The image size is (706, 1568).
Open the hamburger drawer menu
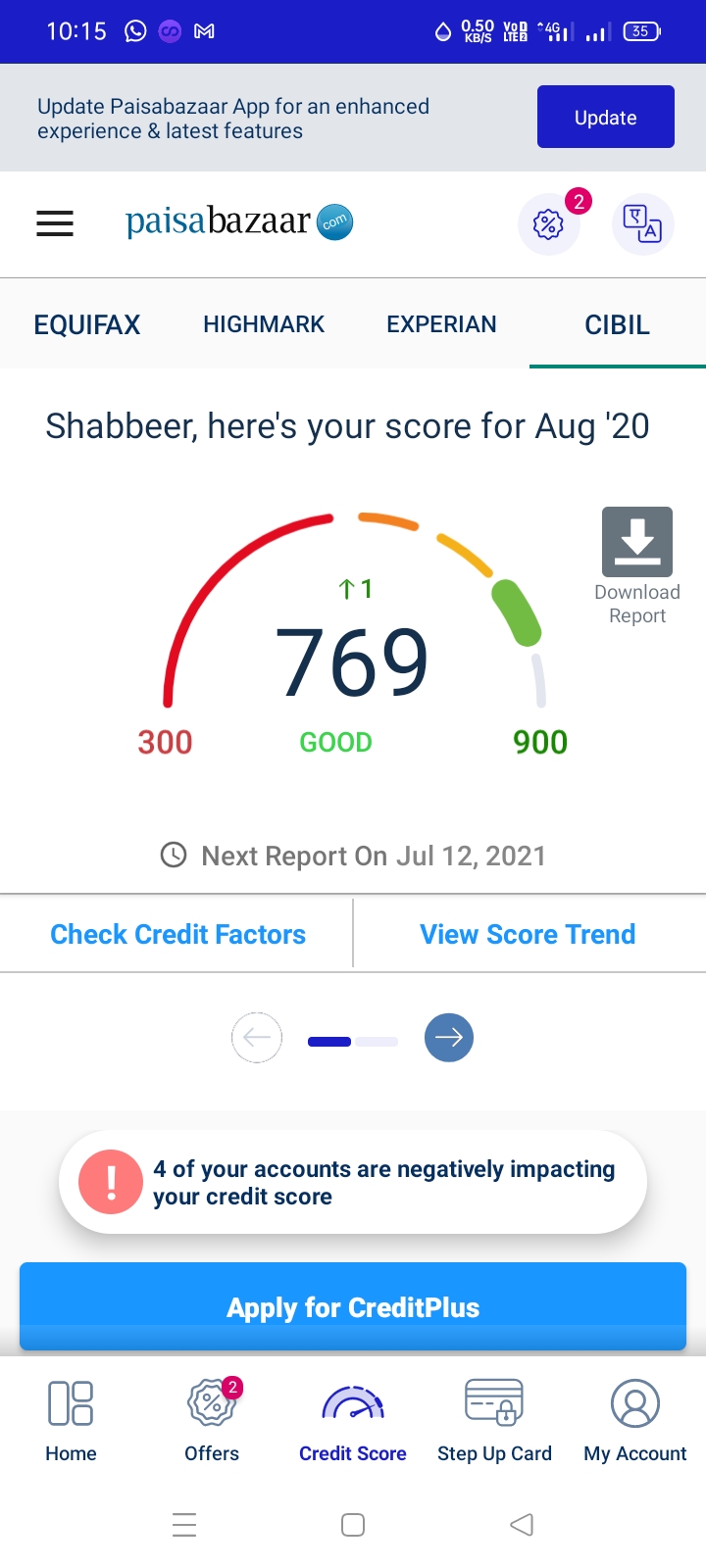coord(55,223)
